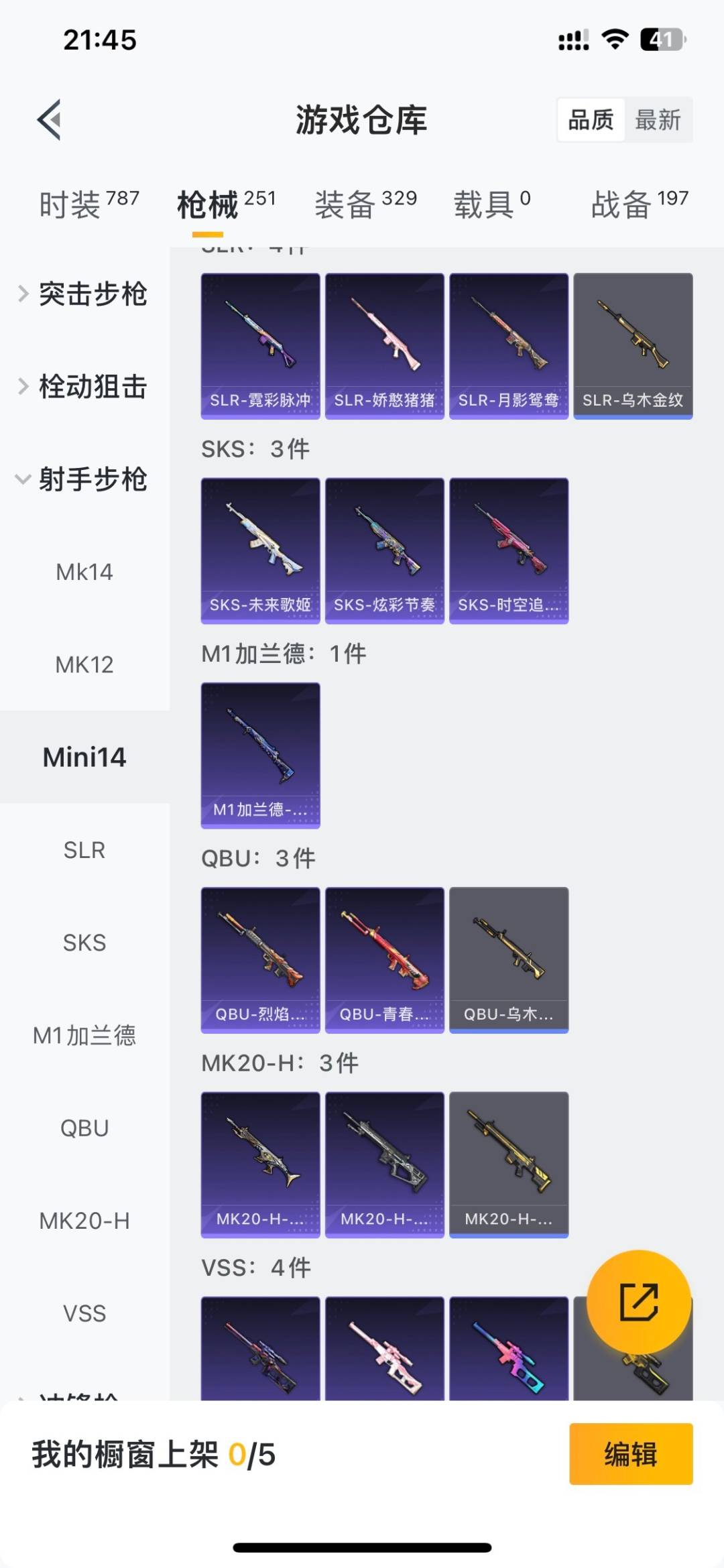Screen dimensions: 724x1568
Task: Select the Mini14 sidebar category
Action: click(x=84, y=758)
